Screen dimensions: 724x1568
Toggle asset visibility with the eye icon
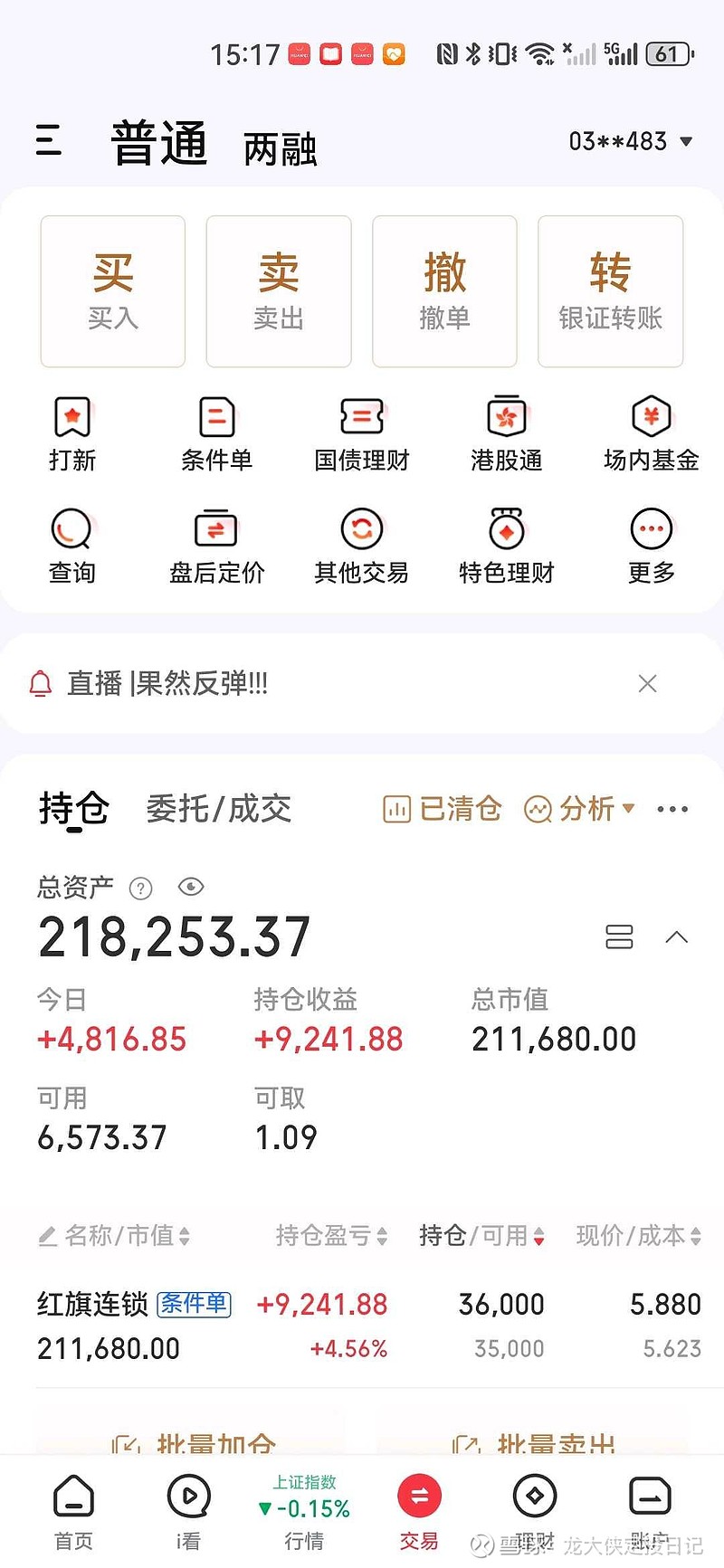(x=191, y=888)
